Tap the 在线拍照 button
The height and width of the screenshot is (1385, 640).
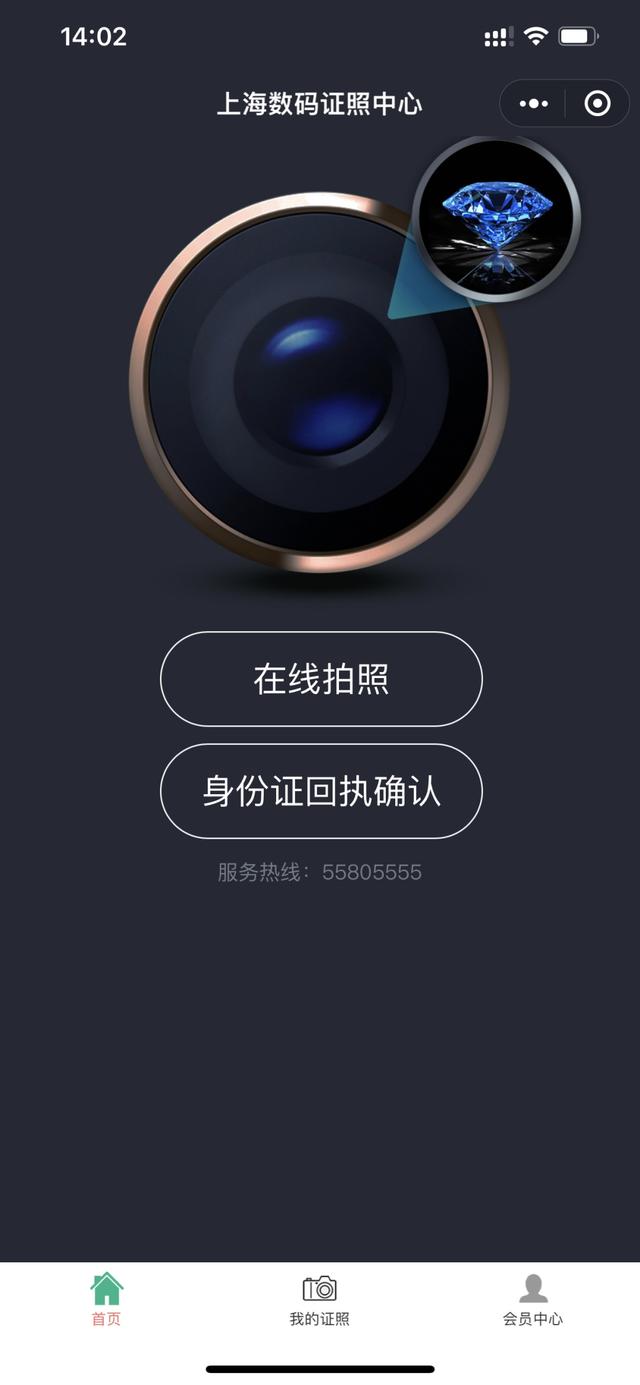(321, 679)
